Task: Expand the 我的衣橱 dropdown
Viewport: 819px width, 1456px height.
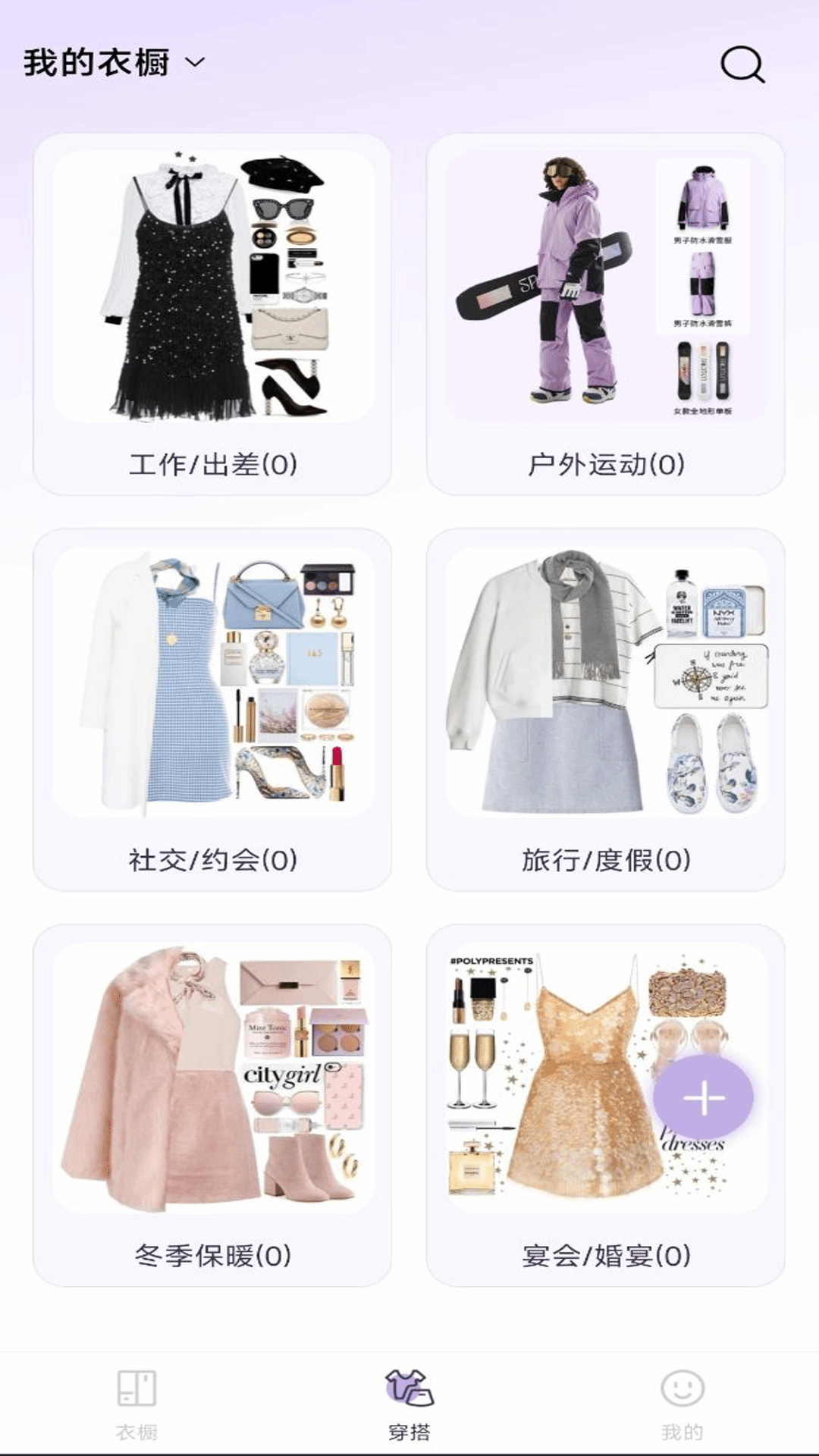Action: click(115, 63)
